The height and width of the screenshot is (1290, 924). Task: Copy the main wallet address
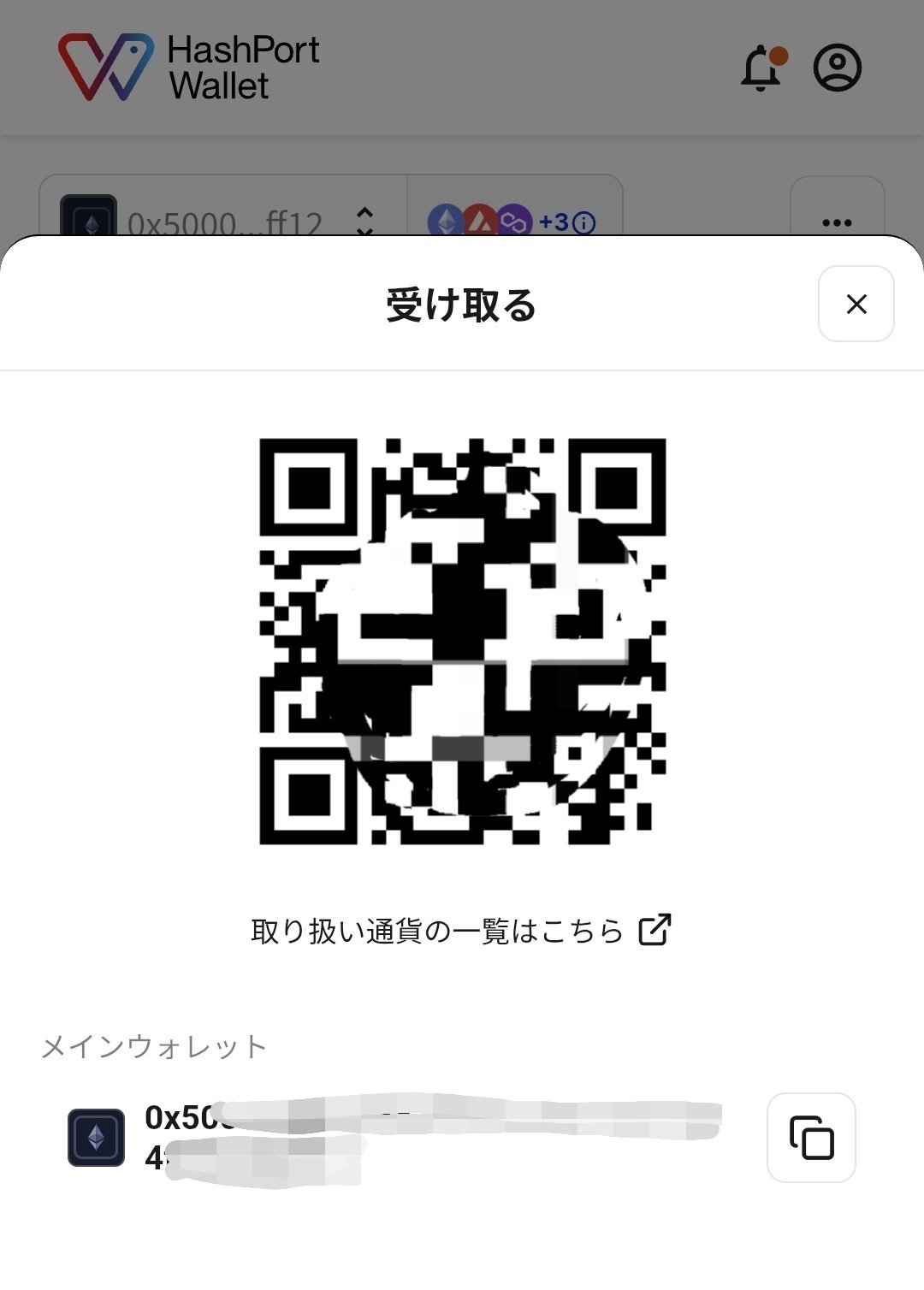[x=810, y=1139]
